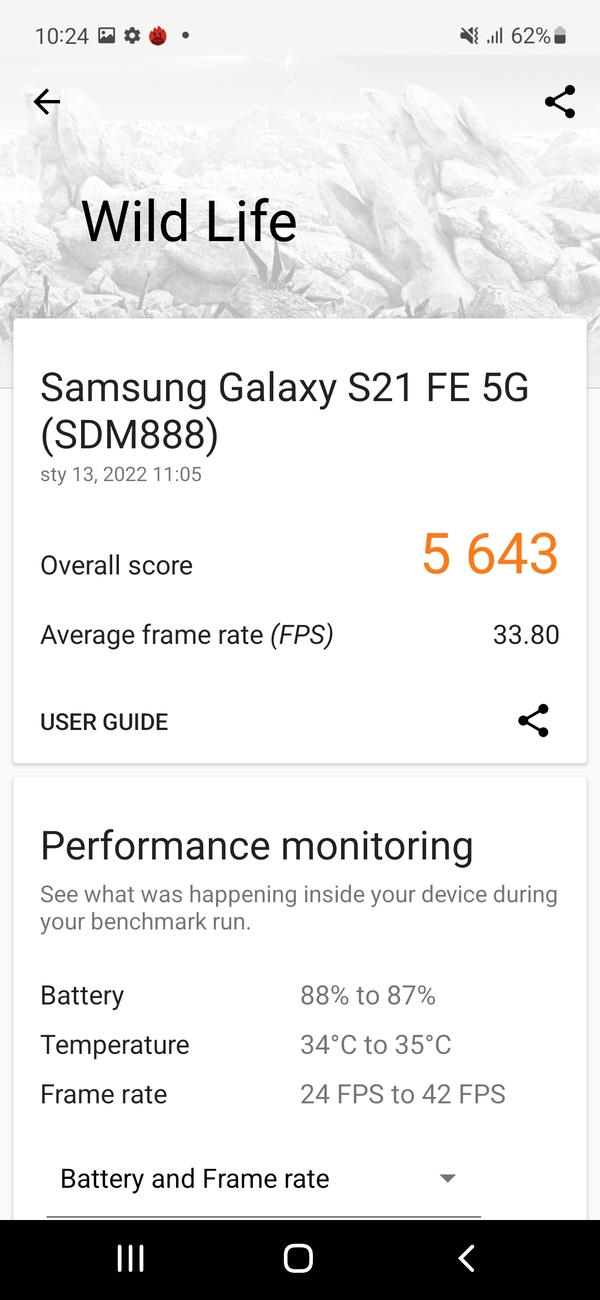600x1300 pixels.
Task: Tap the system back button
Action: [466, 1258]
